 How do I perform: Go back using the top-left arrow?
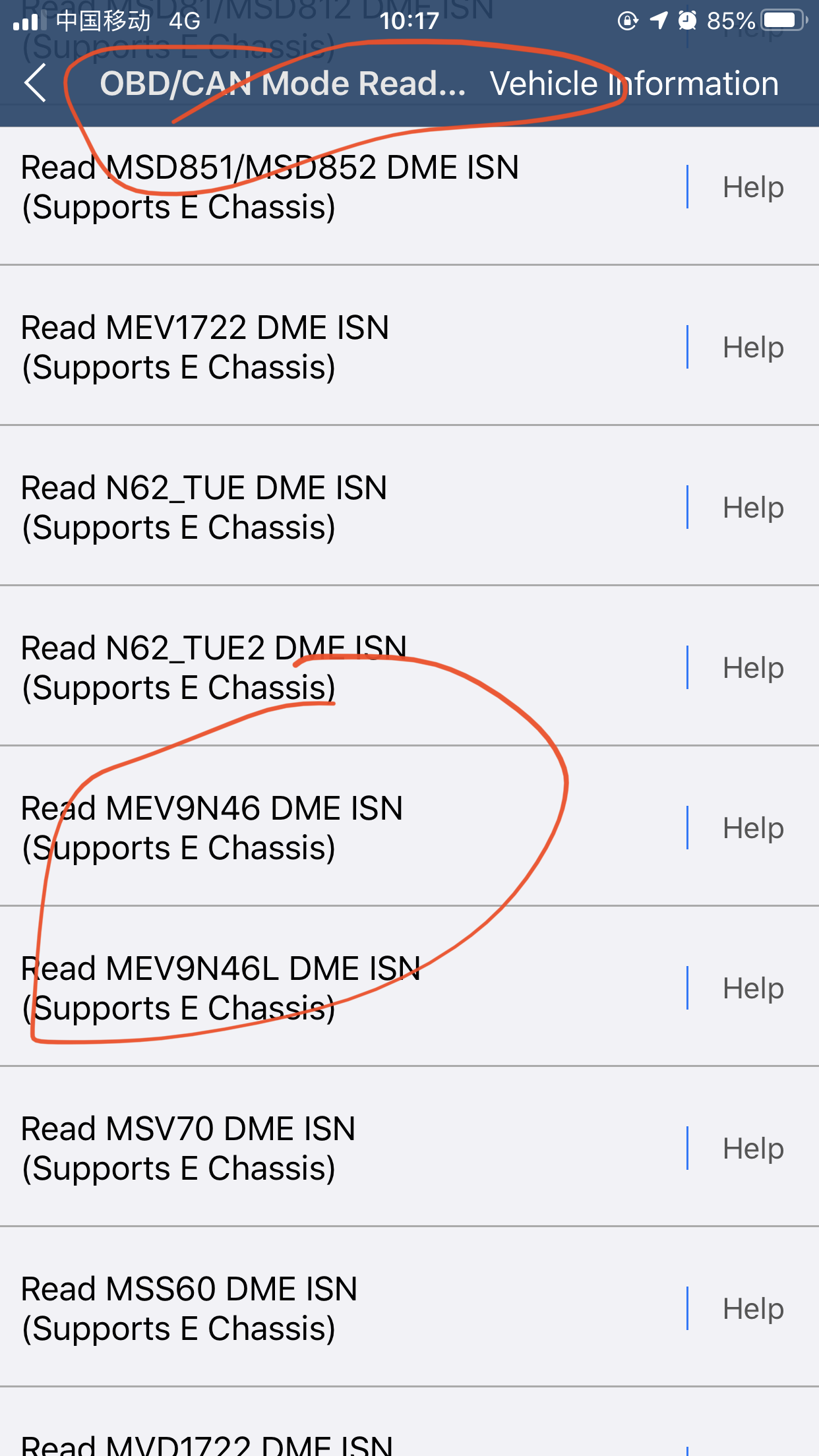36,84
